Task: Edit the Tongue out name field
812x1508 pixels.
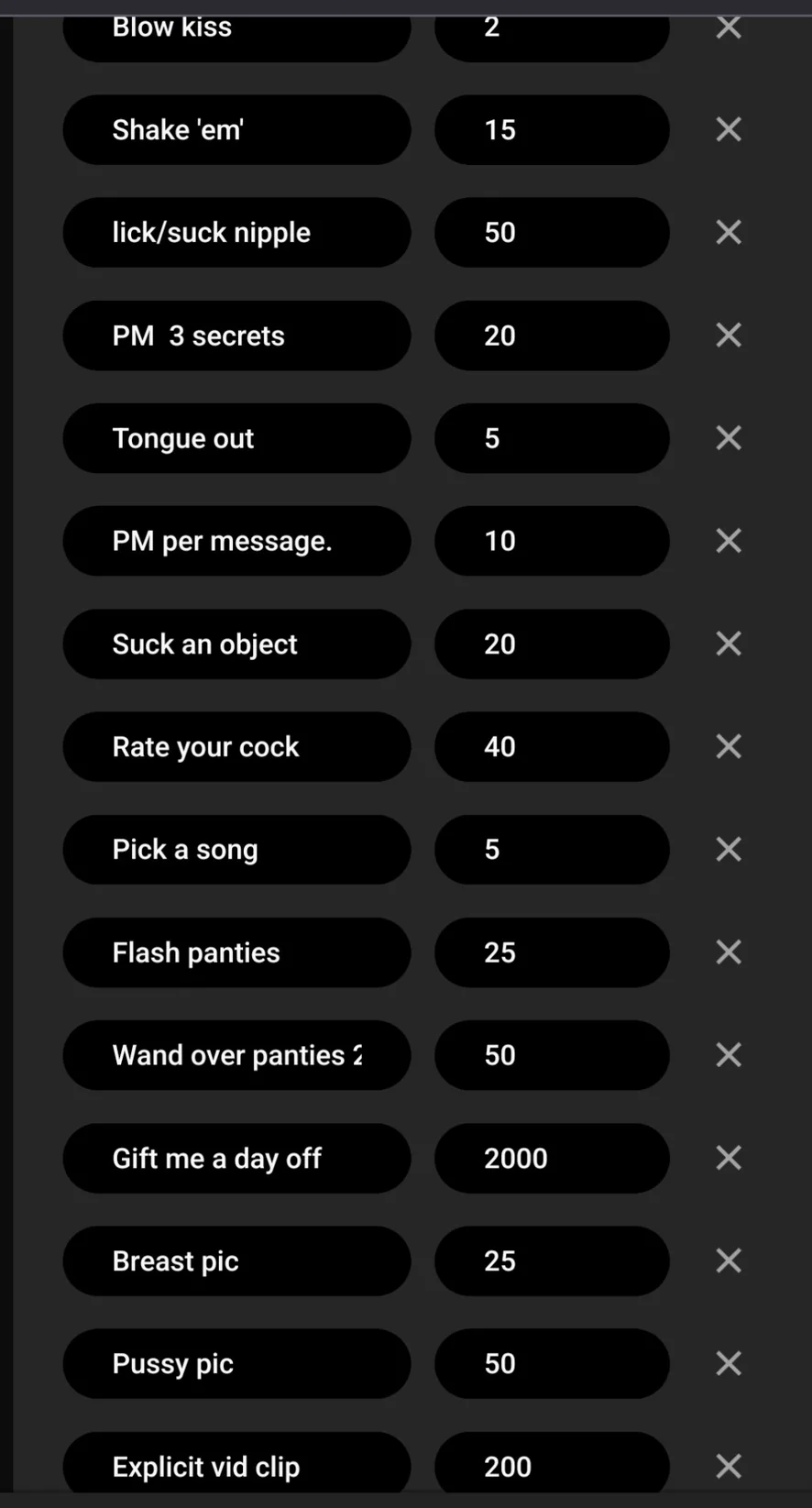Action: click(x=236, y=438)
